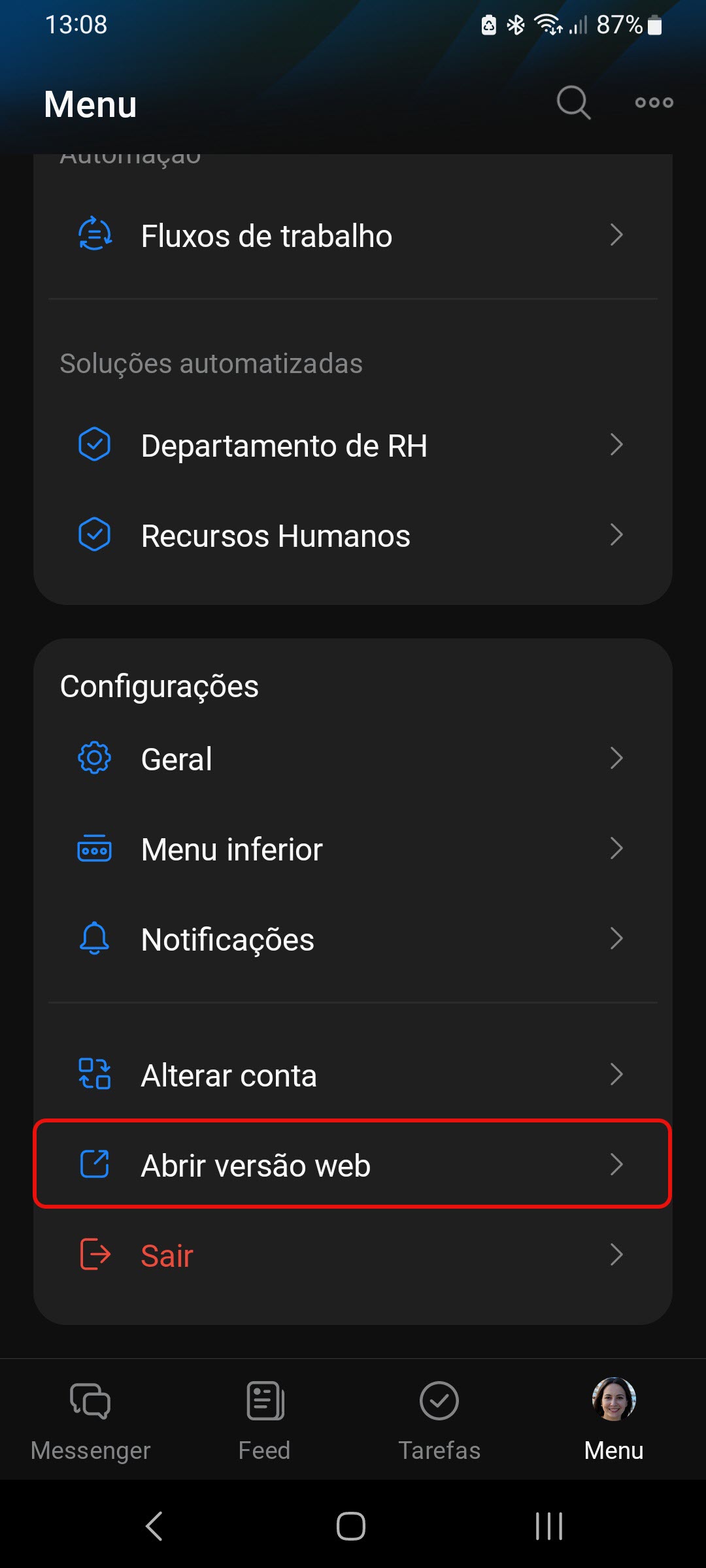Image resolution: width=706 pixels, height=1568 pixels.
Task: Go back with the system back button
Action: [154, 1526]
